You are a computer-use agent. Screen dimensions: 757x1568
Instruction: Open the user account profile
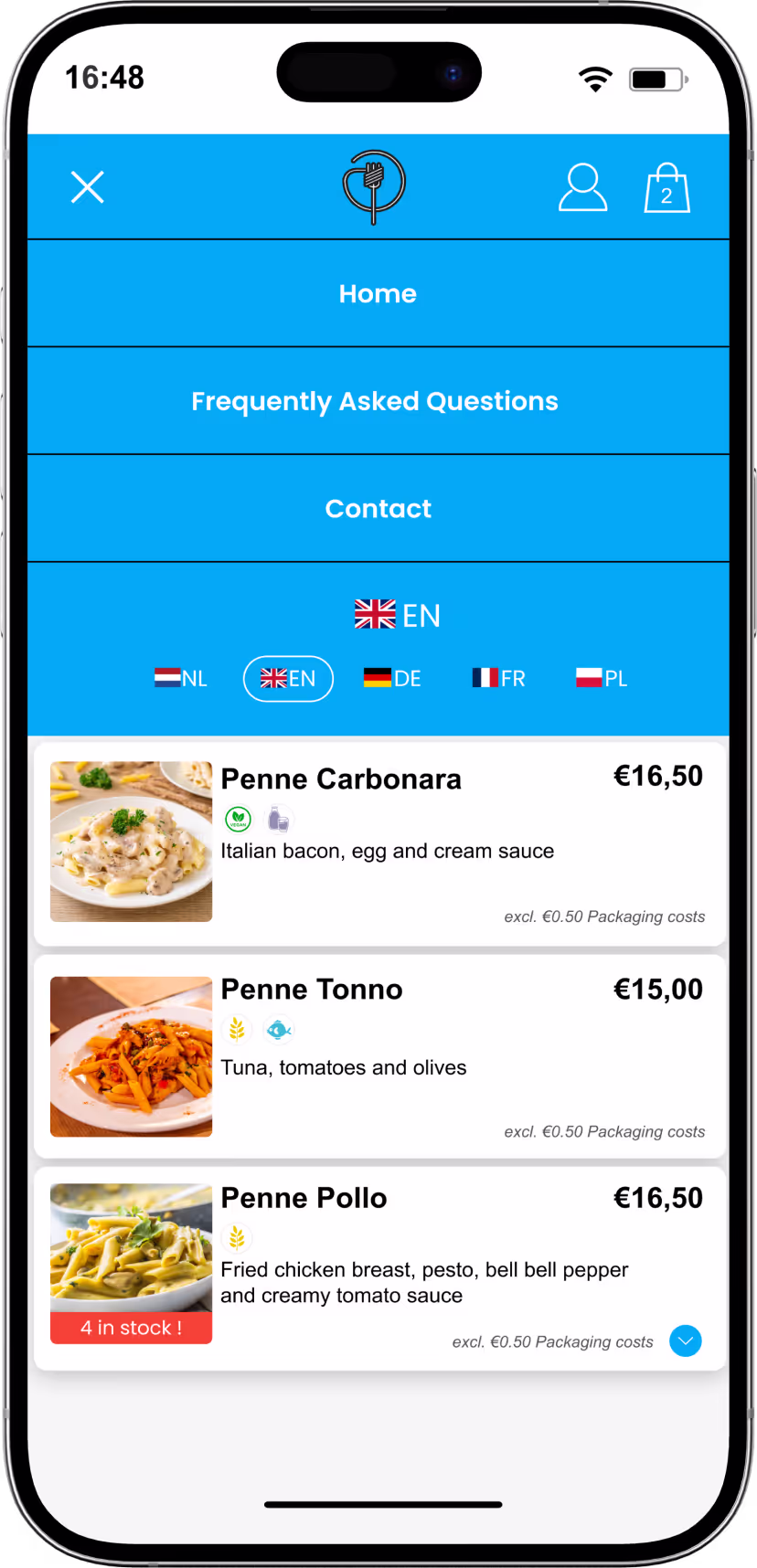[582, 187]
